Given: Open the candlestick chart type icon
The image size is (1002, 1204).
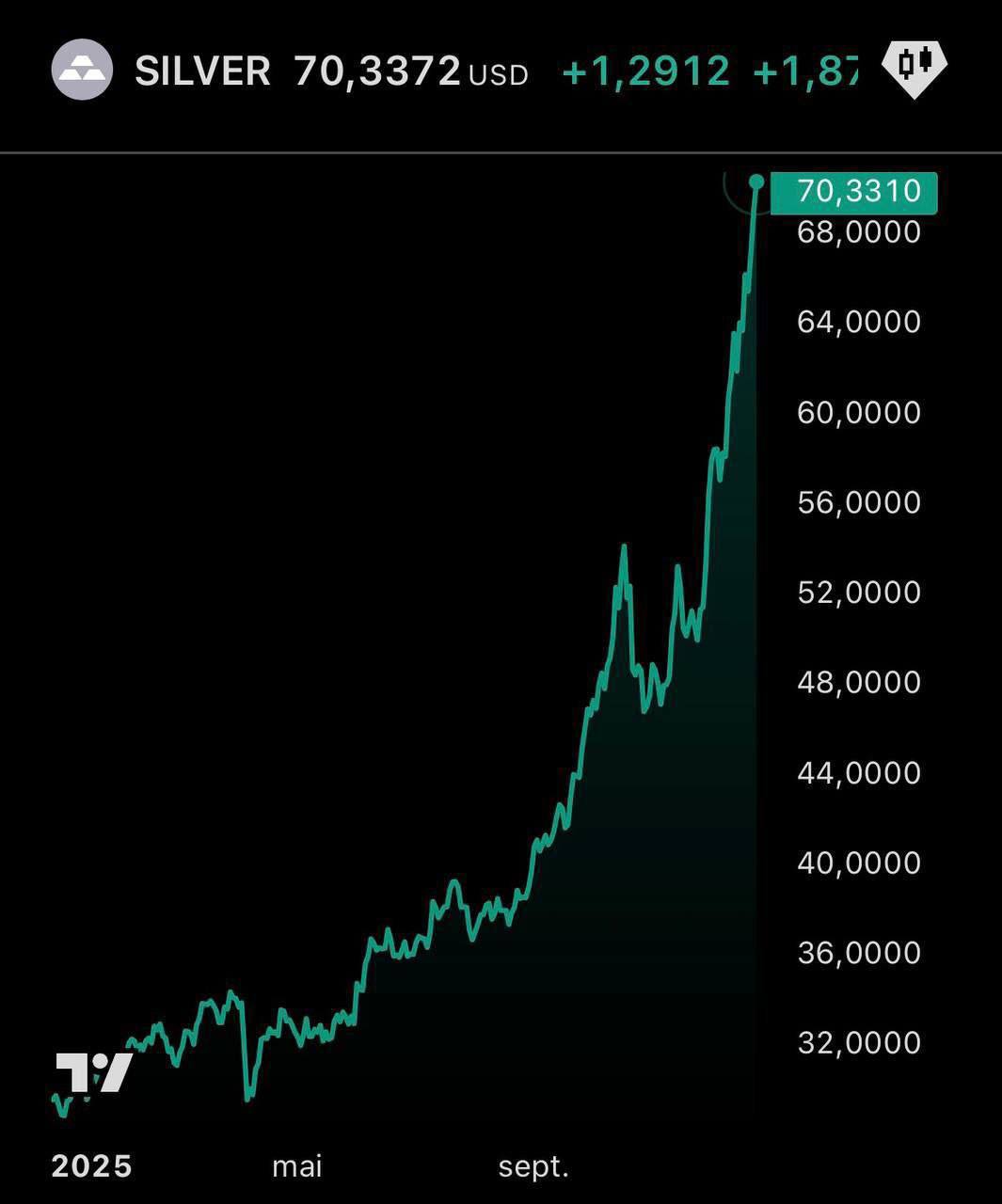Looking at the screenshot, I should (x=914, y=66).
